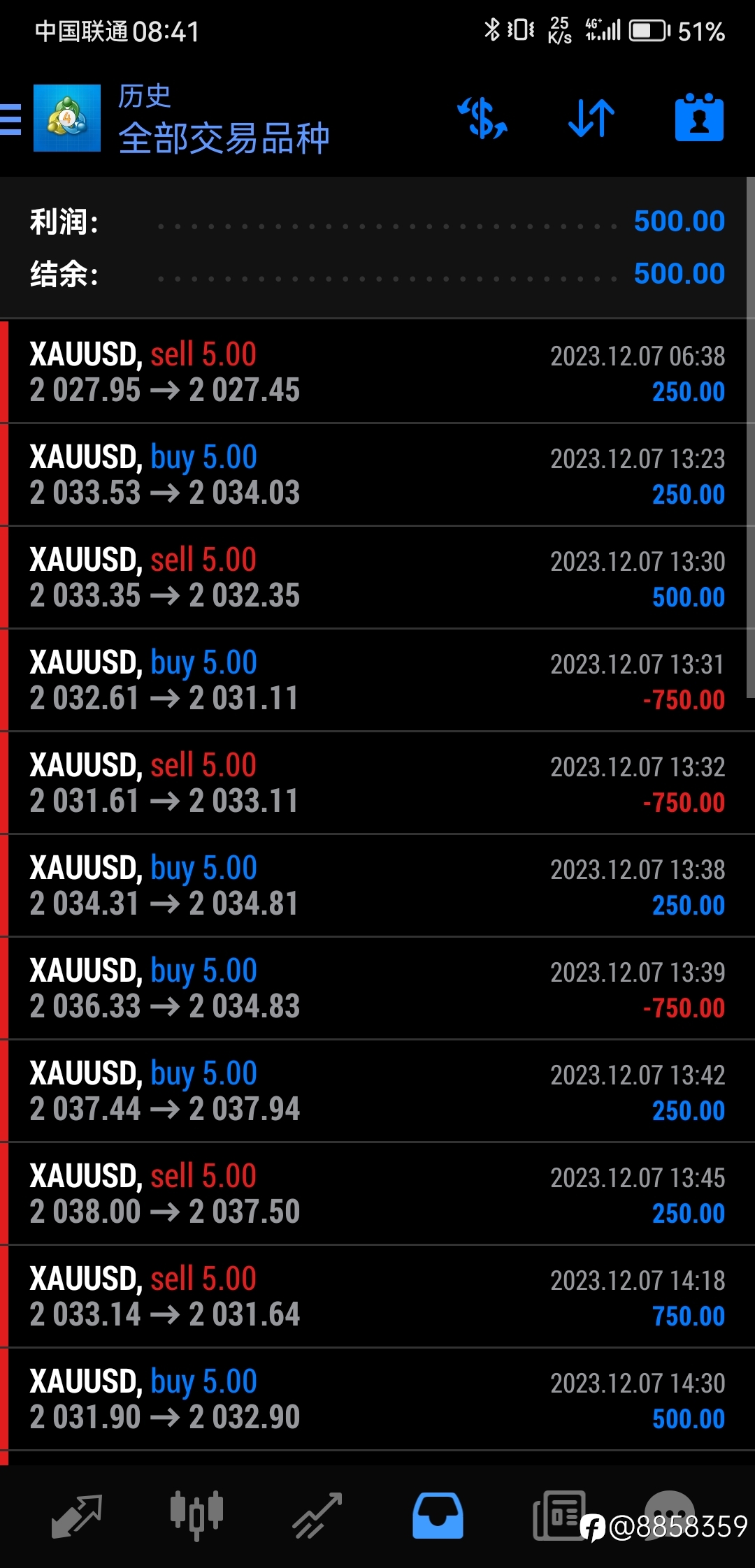Switch to the news tab

click(559, 1516)
